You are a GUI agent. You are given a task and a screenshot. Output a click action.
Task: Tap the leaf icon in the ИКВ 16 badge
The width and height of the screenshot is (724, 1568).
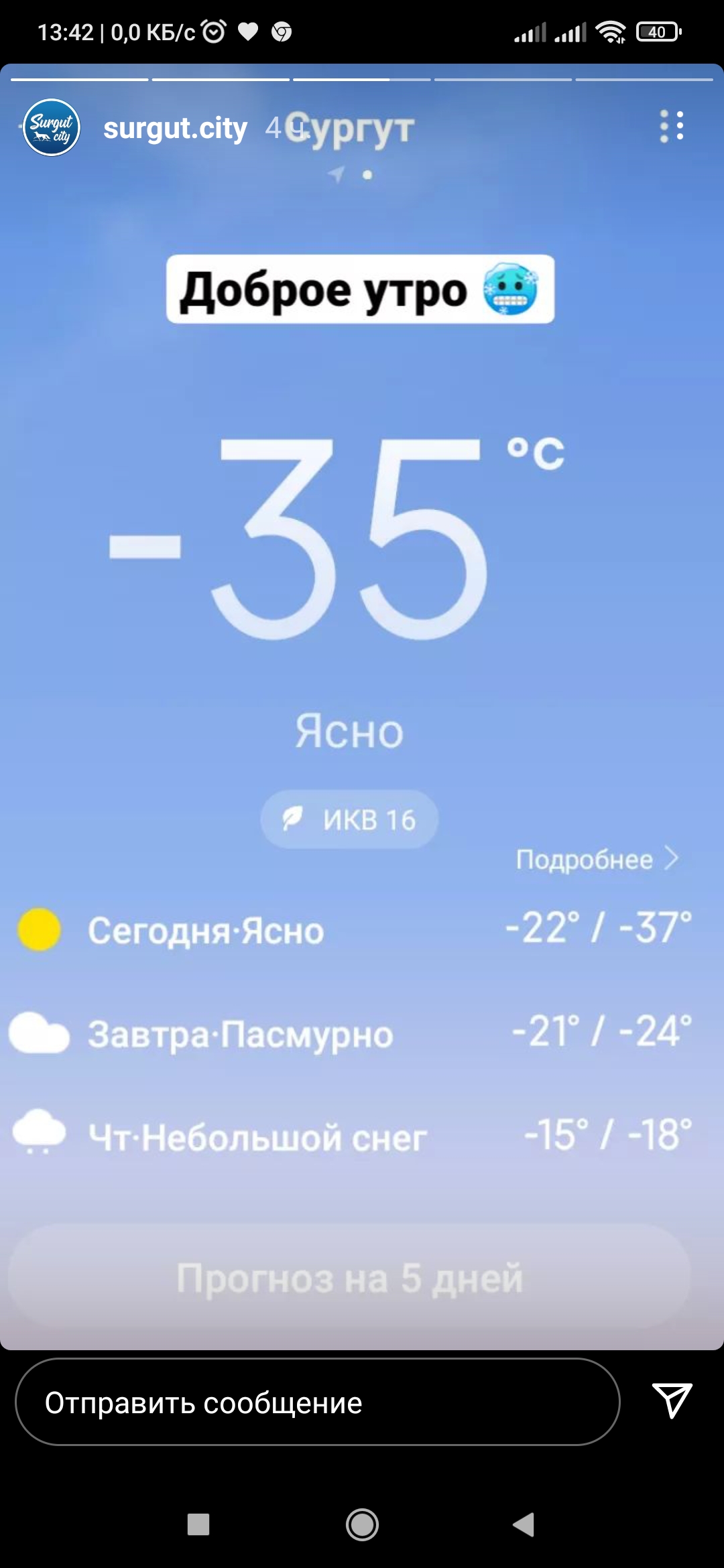click(x=290, y=818)
